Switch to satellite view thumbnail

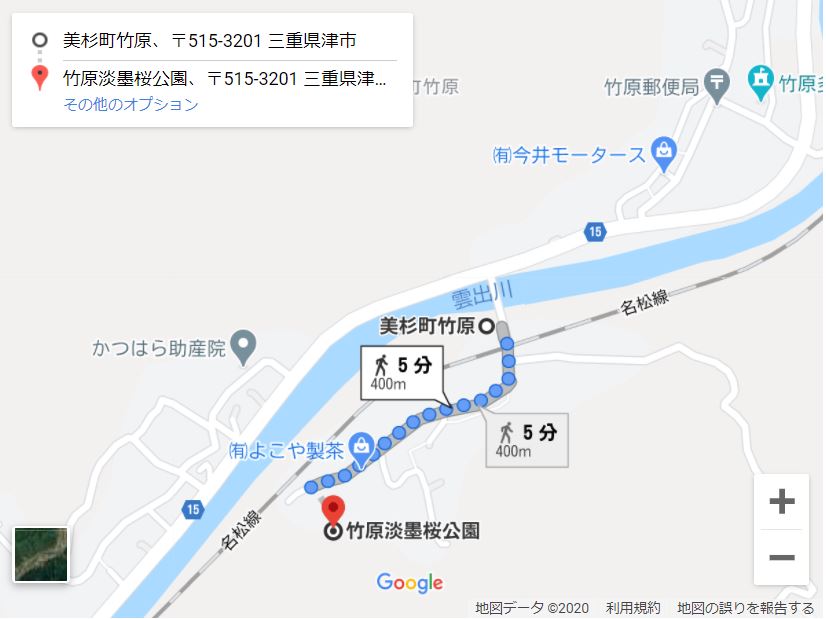pos(40,554)
